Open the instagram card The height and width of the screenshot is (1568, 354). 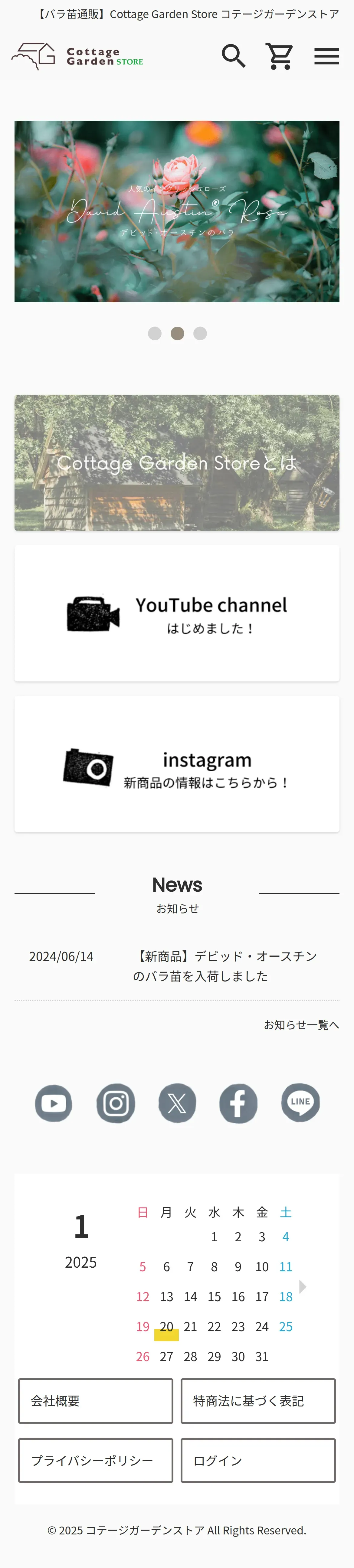pos(177,764)
